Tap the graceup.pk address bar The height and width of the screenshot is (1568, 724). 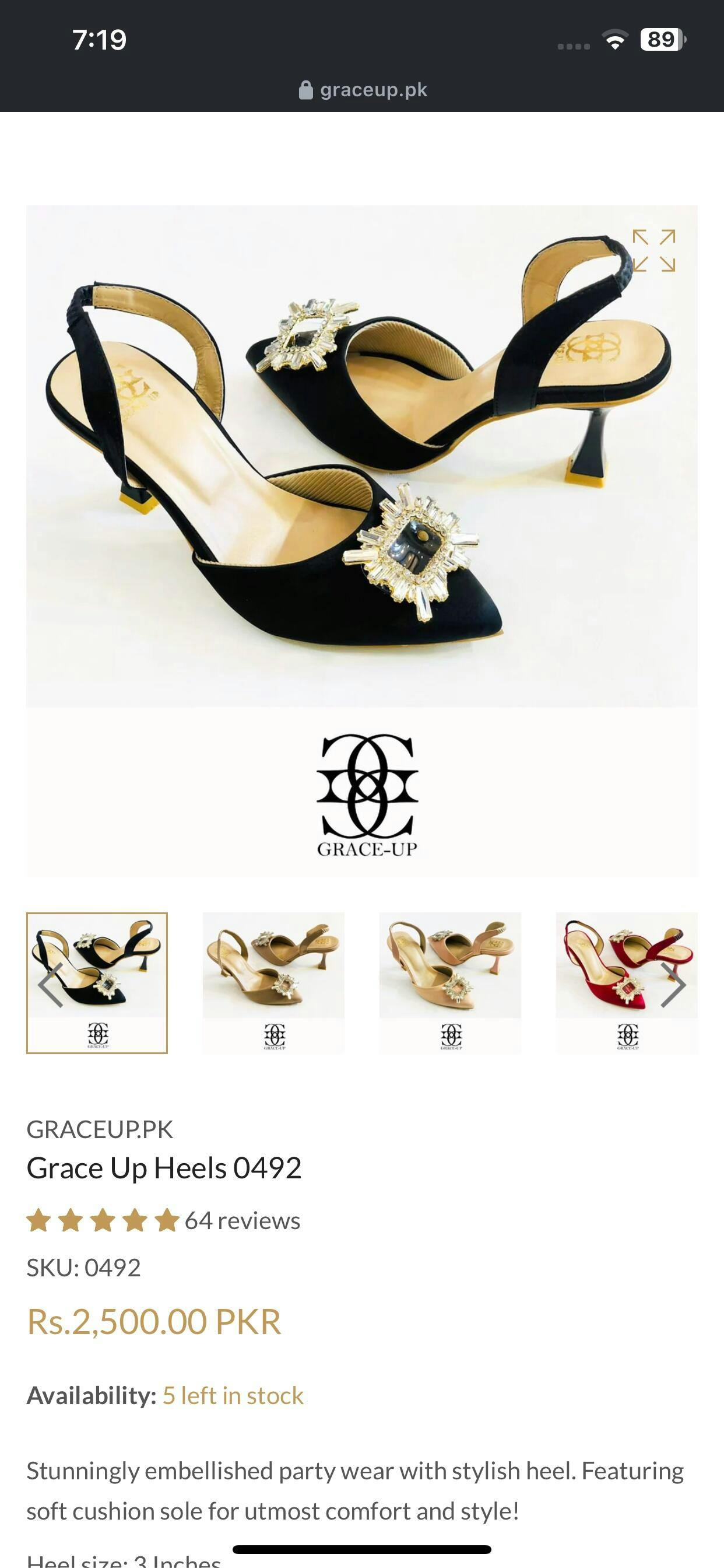click(363, 90)
